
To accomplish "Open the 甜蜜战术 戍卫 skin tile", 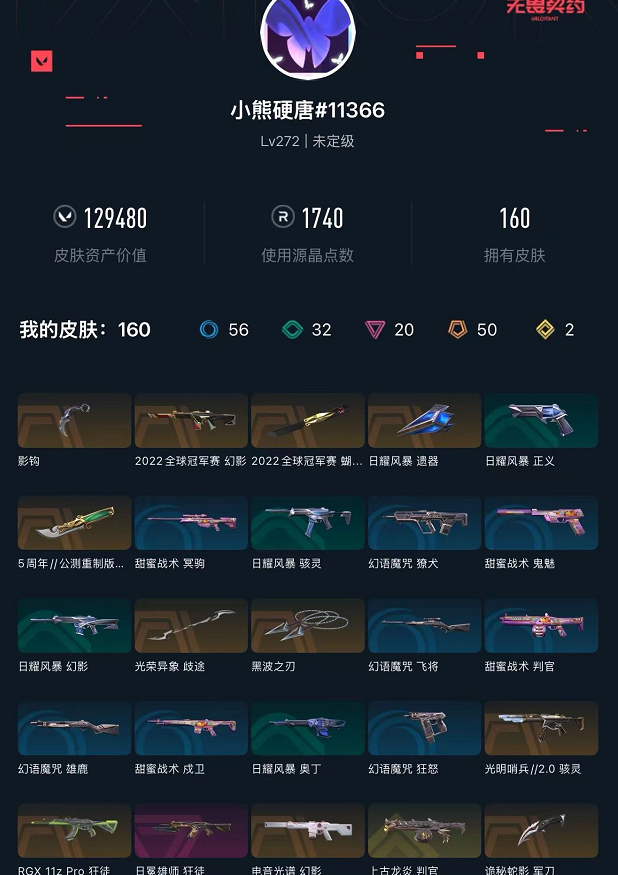I will [x=191, y=729].
